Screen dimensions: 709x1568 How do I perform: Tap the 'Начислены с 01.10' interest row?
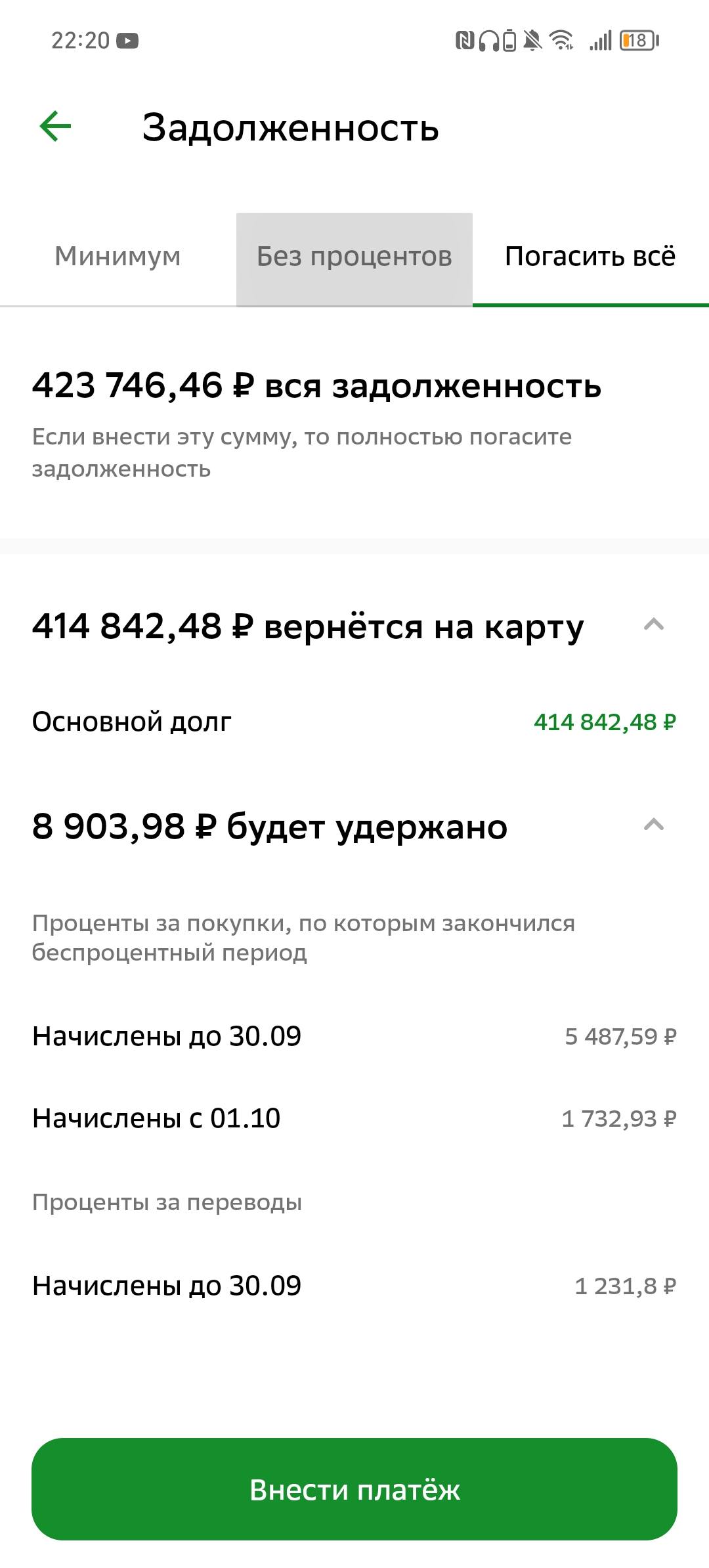click(x=354, y=1118)
